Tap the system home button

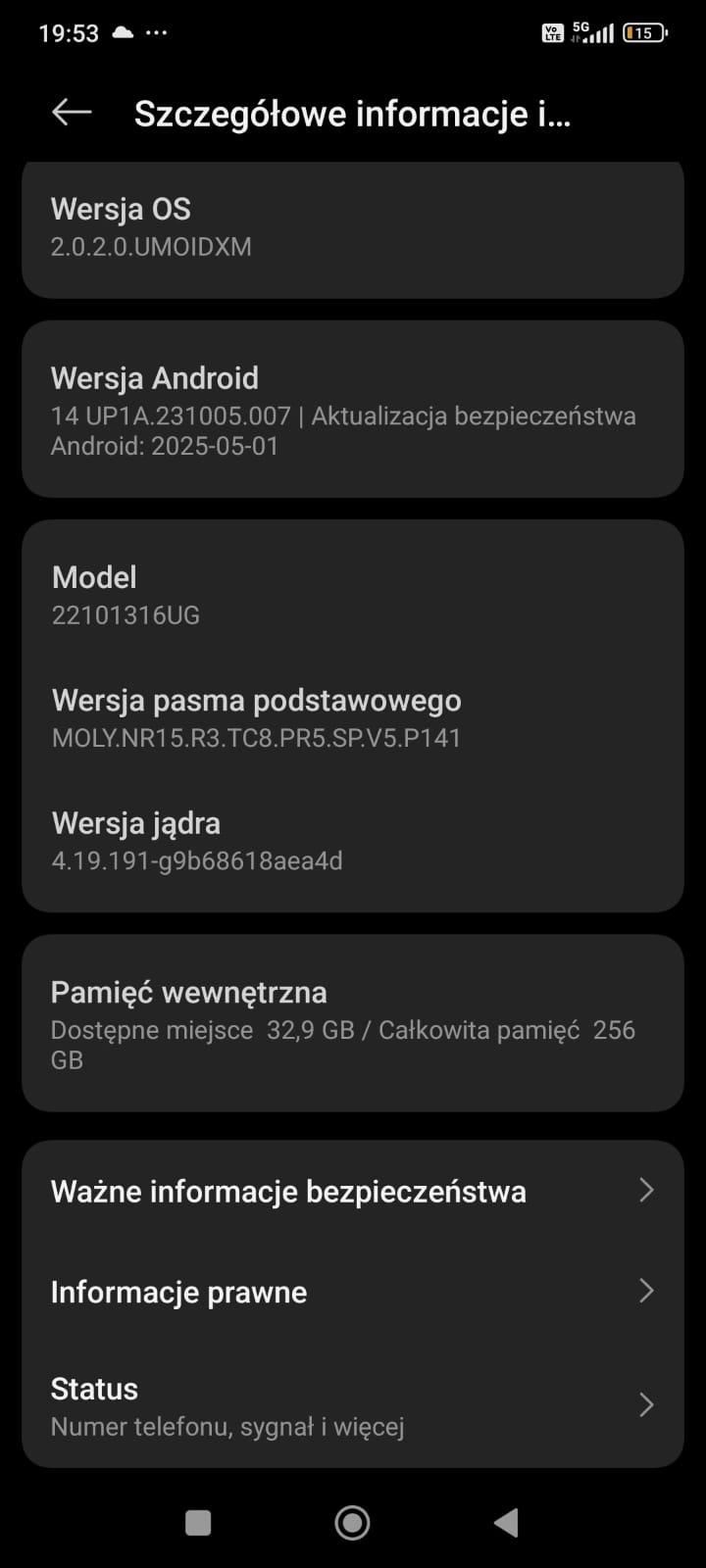(352, 1522)
